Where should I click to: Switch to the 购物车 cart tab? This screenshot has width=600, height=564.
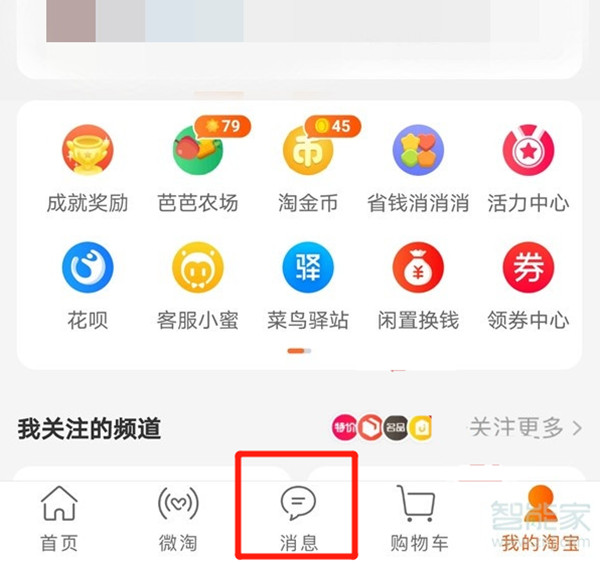point(418,520)
